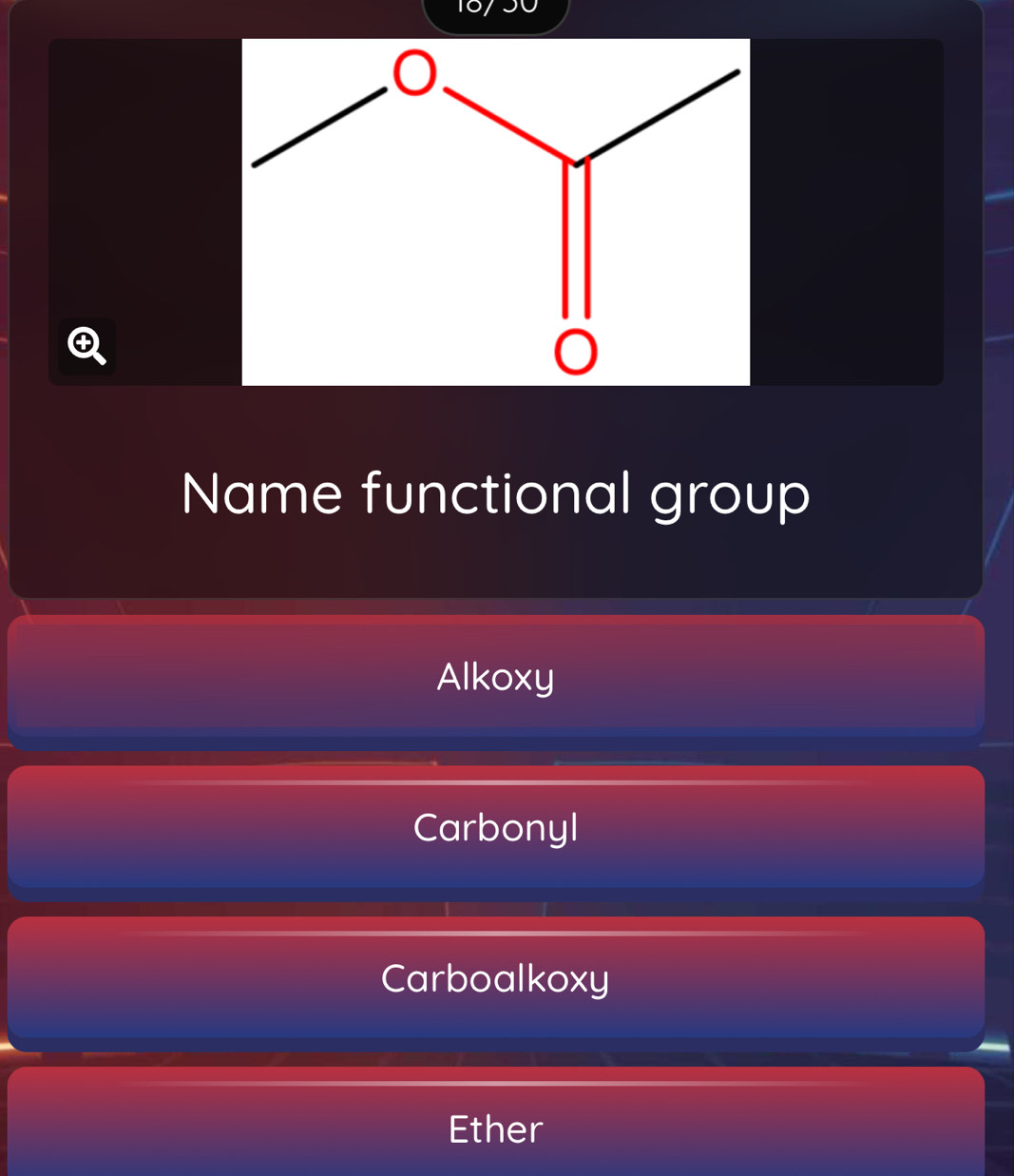Select the Alkoxy answer
The width and height of the screenshot is (1014, 1176).
tap(495, 677)
